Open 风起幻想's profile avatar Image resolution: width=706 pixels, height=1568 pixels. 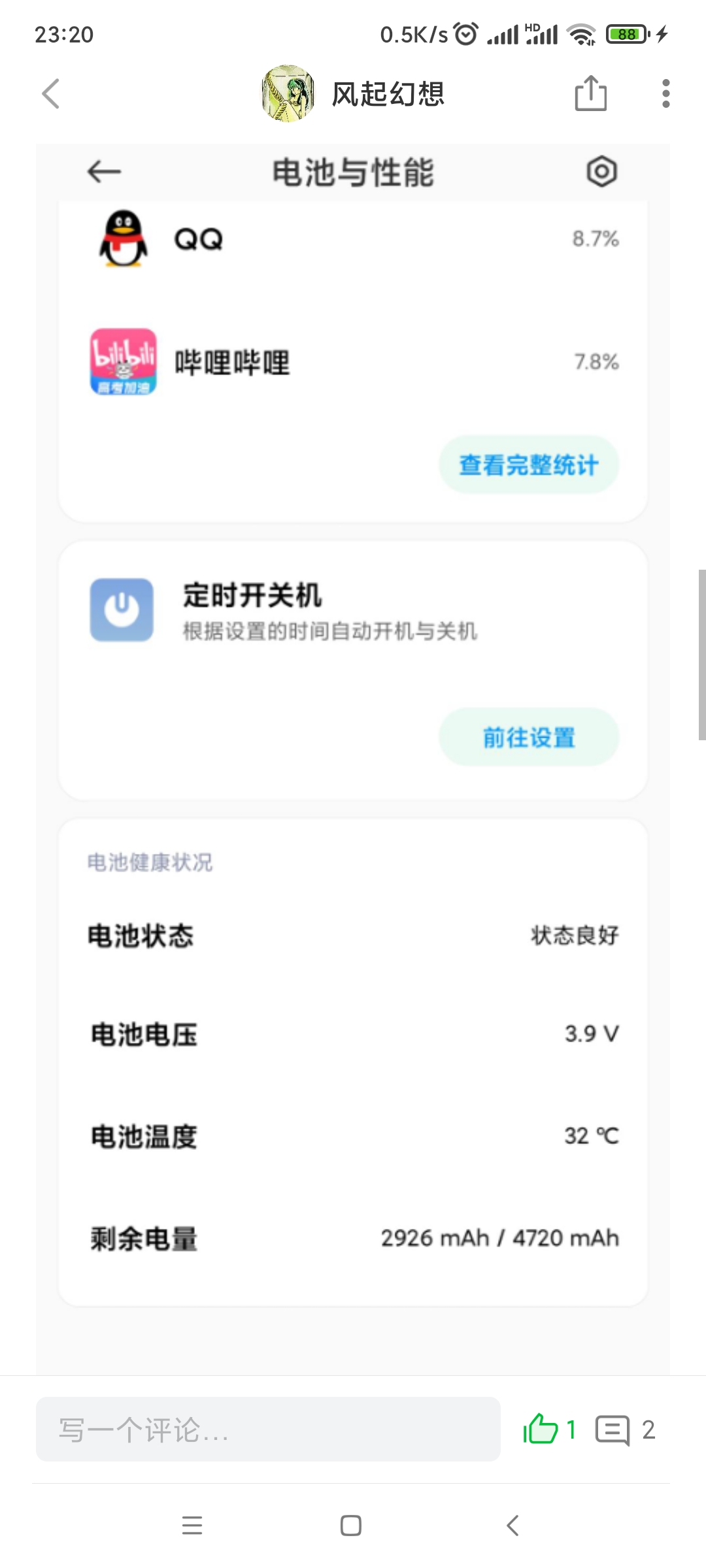tap(288, 94)
